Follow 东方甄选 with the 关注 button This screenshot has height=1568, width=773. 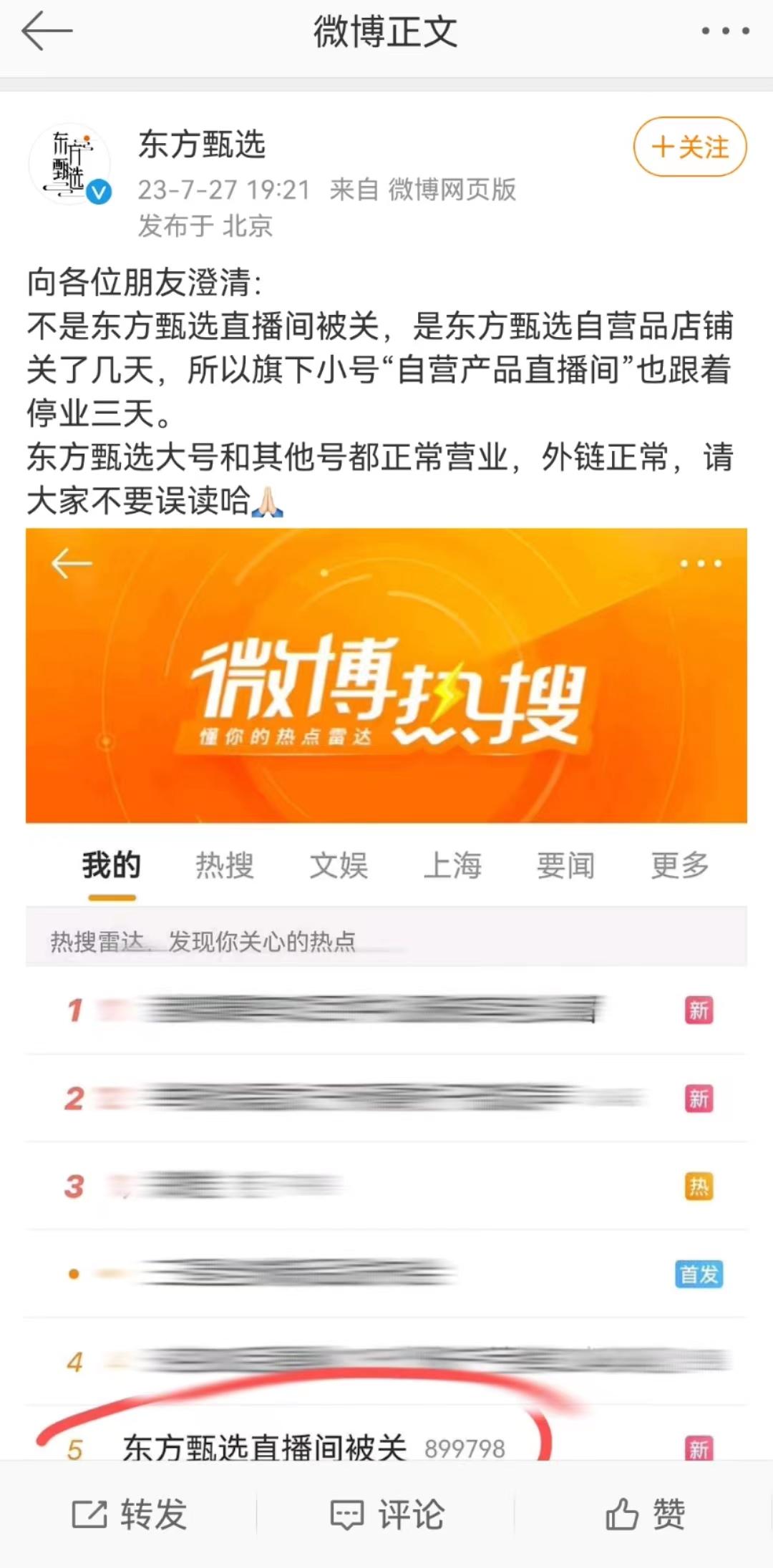click(690, 147)
